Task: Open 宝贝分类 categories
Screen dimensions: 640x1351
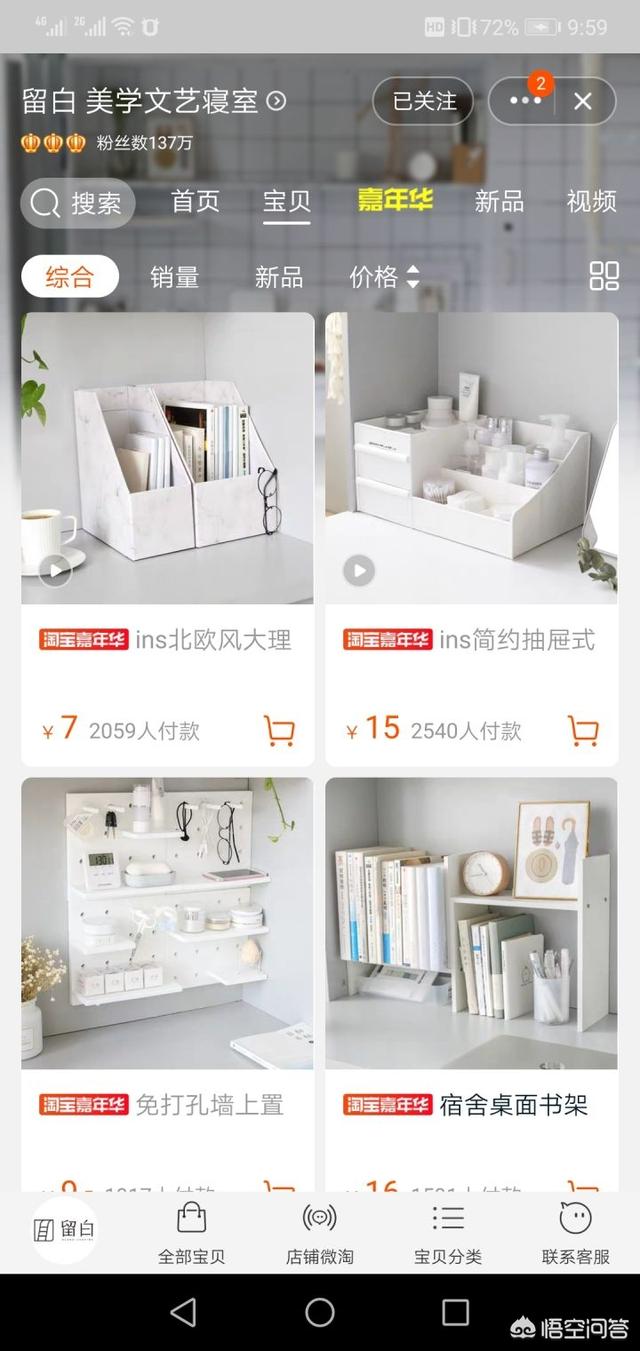Action: 447,1234
